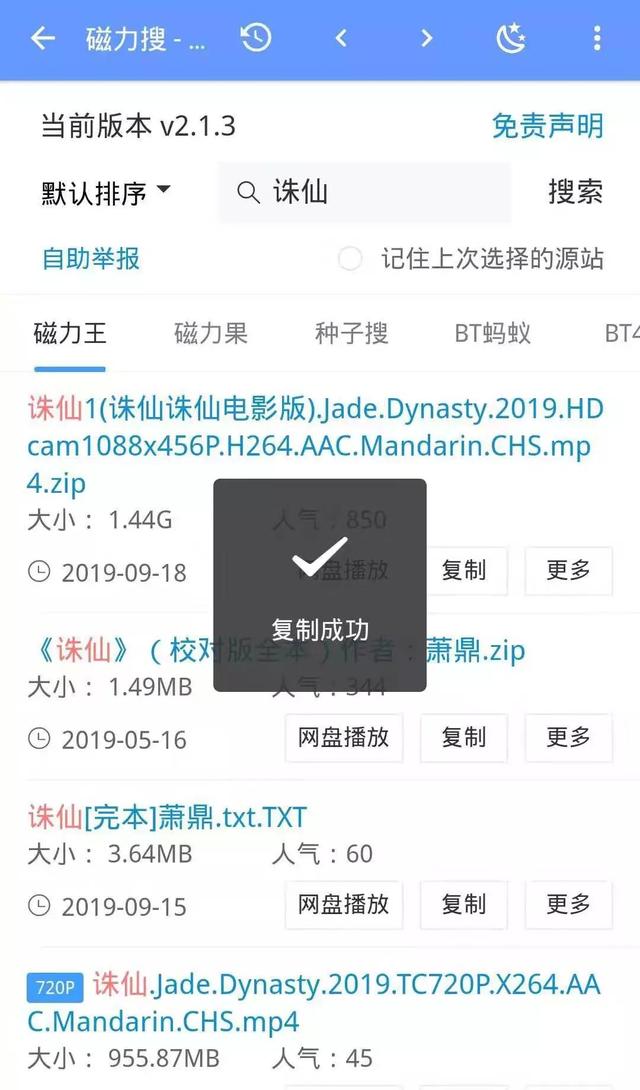640x1090 pixels.
Task: Expand the 默认排序 sorting dropdown
Action: [x=106, y=193]
